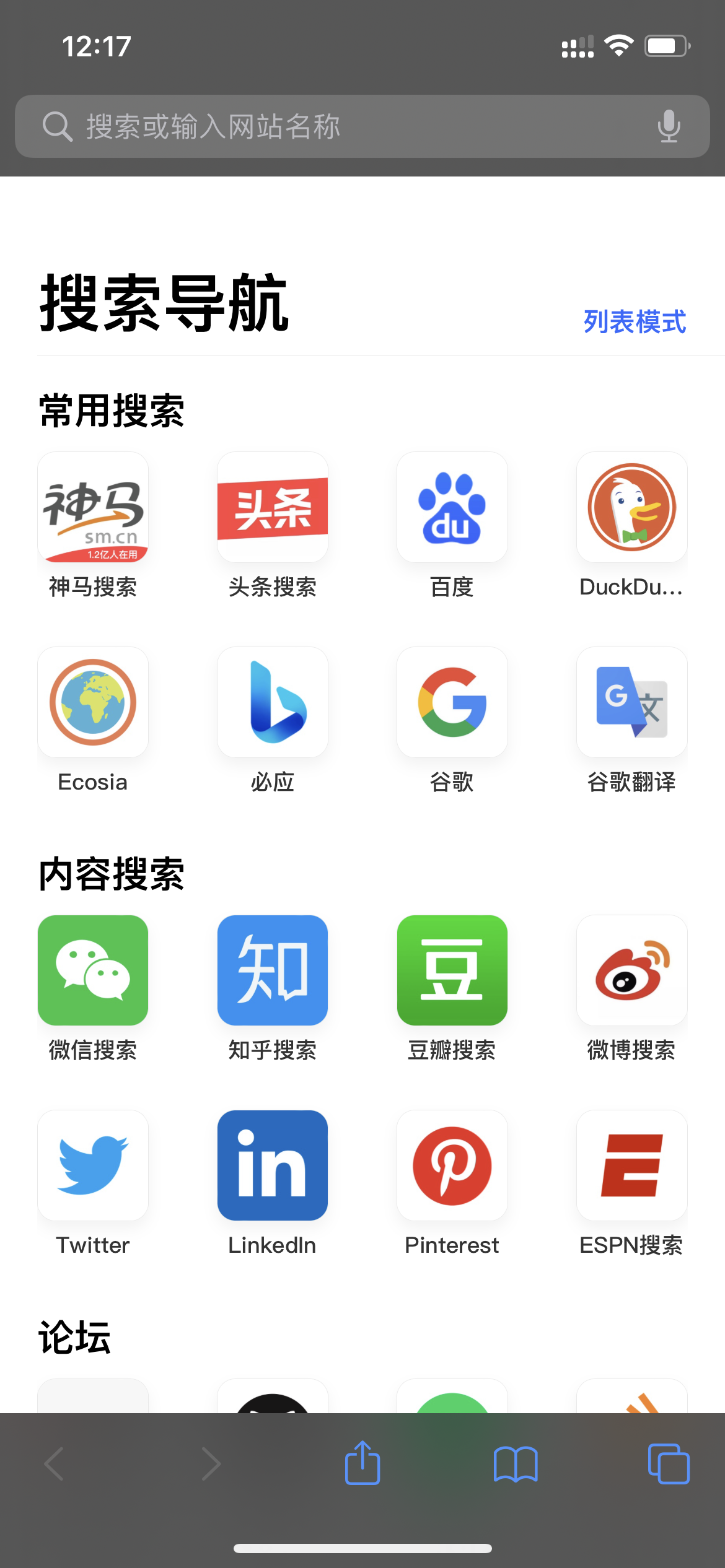The width and height of the screenshot is (725, 1568).
Task: Choose 知乎搜索
Action: pyautogui.click(x=273, y=970)
